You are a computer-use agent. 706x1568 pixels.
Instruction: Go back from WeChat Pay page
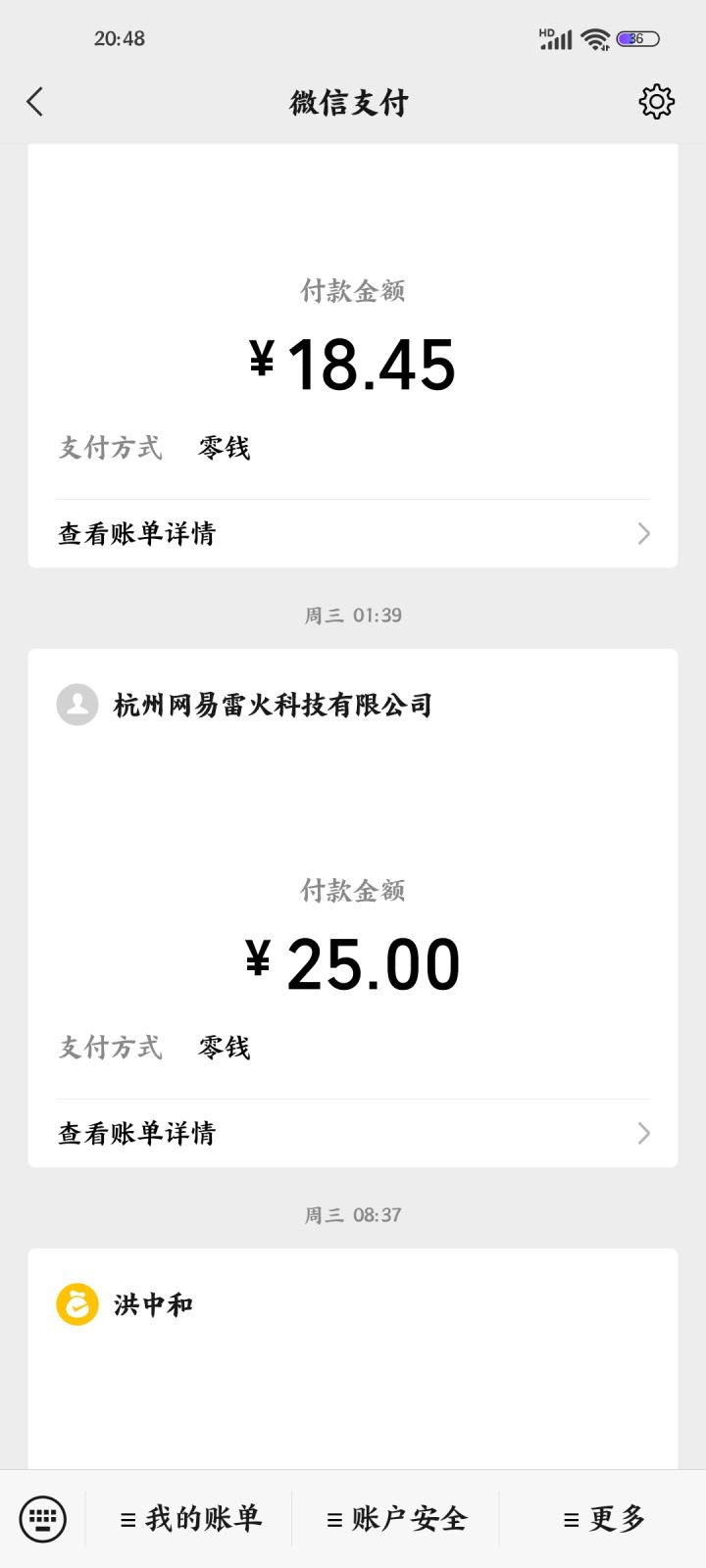(35, 102)
